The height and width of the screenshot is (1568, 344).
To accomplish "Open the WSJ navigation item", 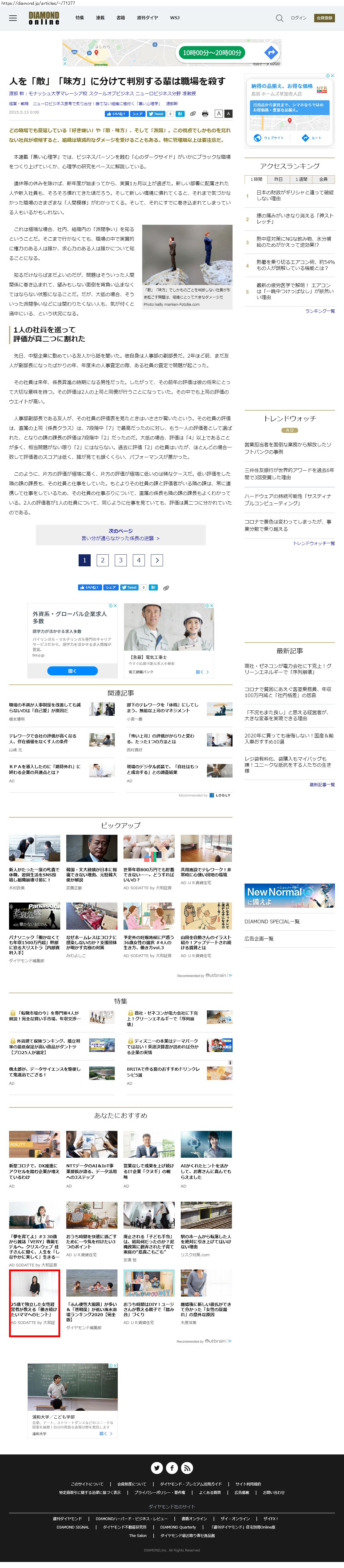I will tap(175, 18).
